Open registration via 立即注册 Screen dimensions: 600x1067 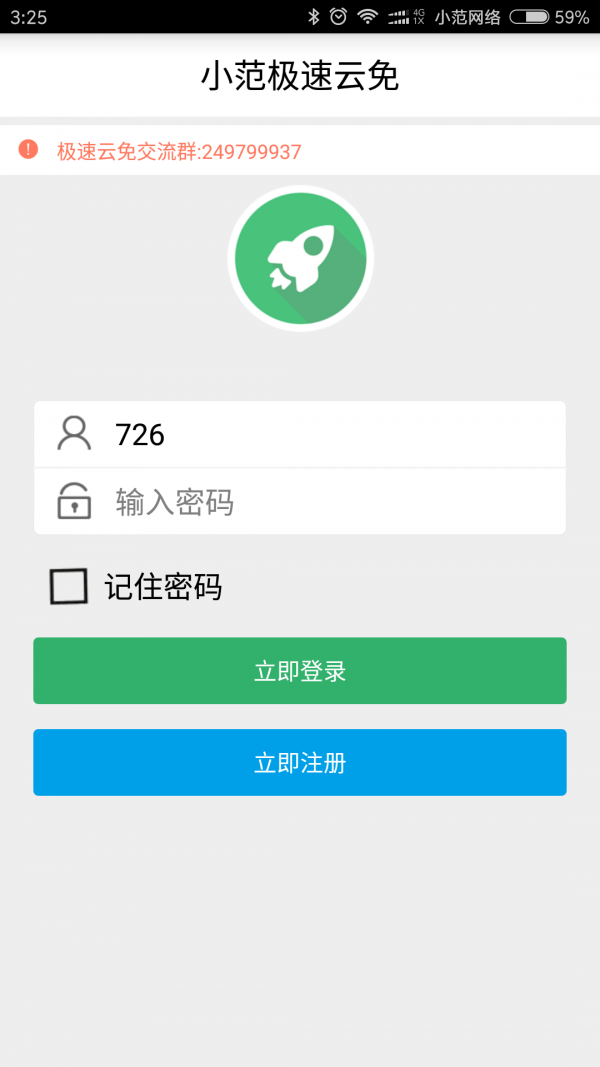(300, 763)
